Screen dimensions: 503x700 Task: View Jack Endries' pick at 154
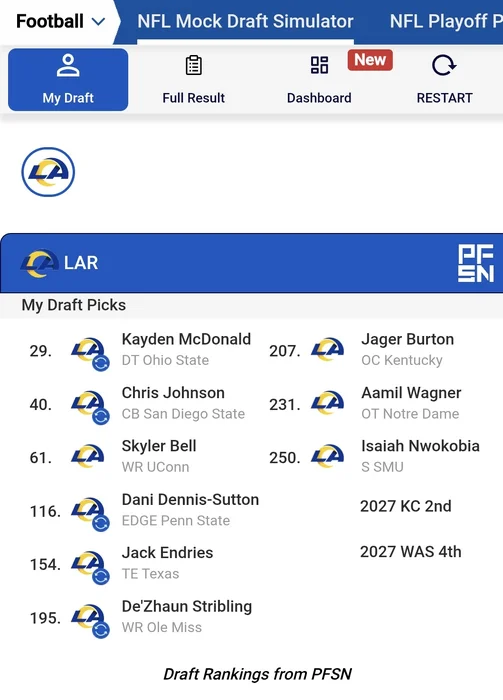pyautogui.click(x=141, y=563)
